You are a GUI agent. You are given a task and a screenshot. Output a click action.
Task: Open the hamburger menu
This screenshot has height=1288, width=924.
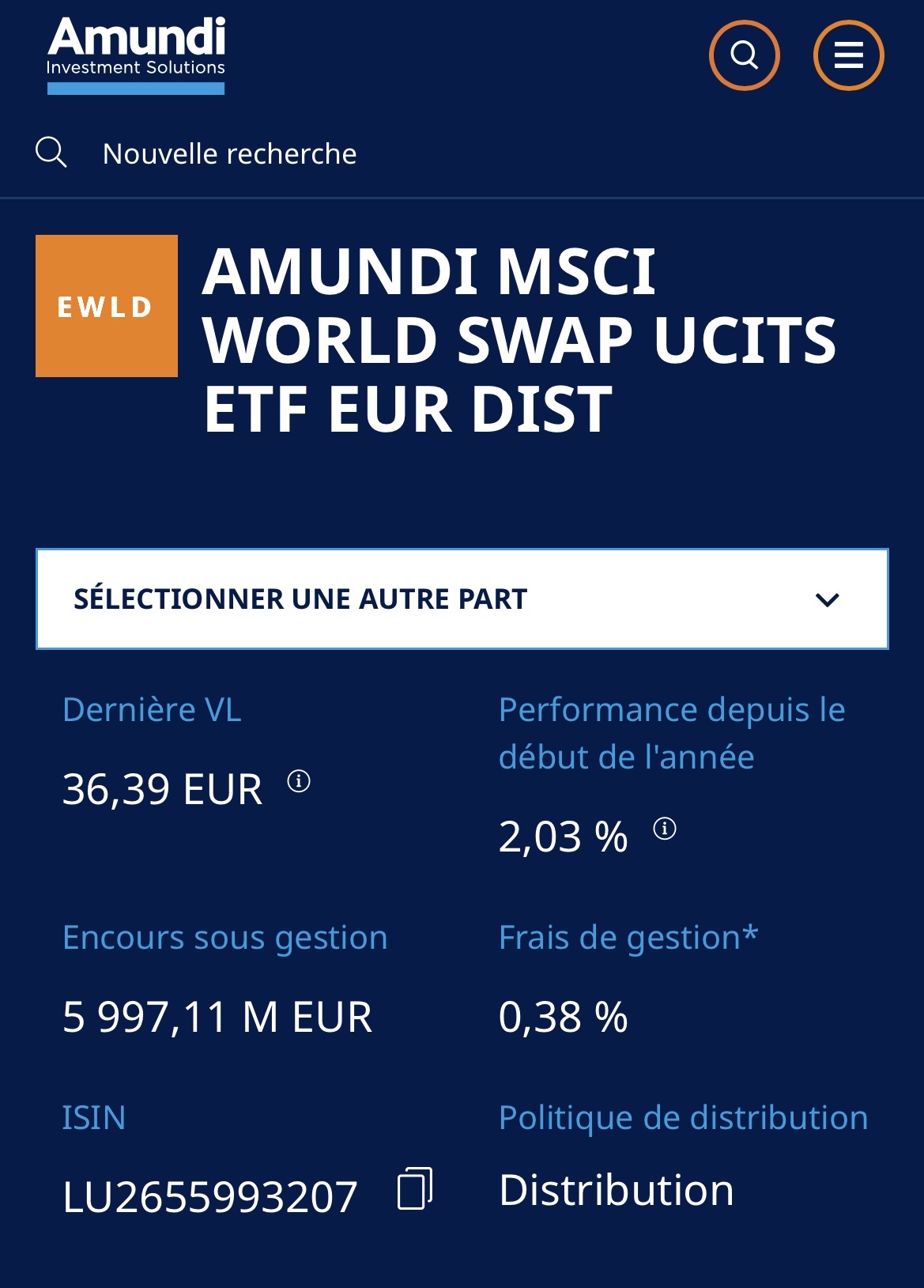click(x=848, y=55)
